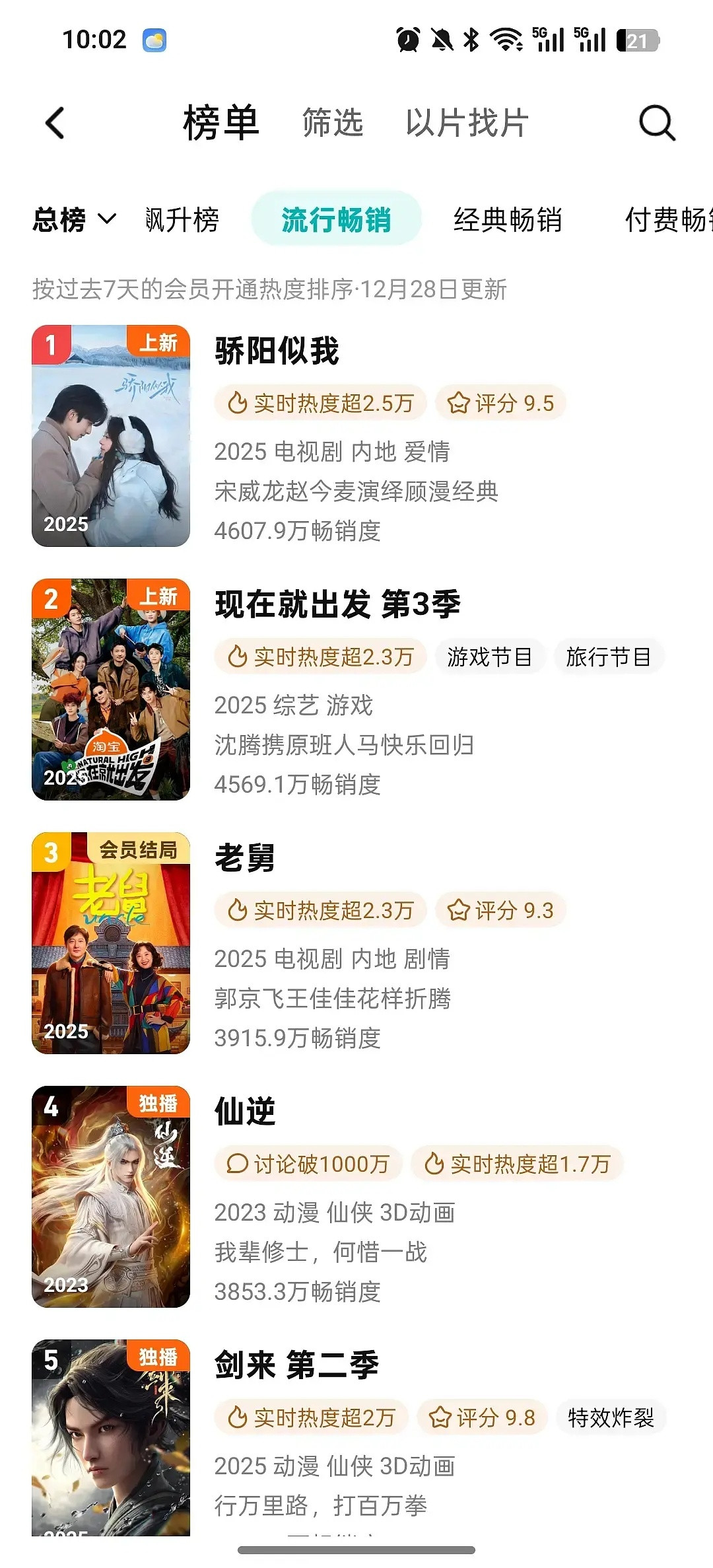Image resolution: width=713 pixels, height=1568 pixels.
Task: Tap the weather widget icon in status bar
Action: point(156,40)
